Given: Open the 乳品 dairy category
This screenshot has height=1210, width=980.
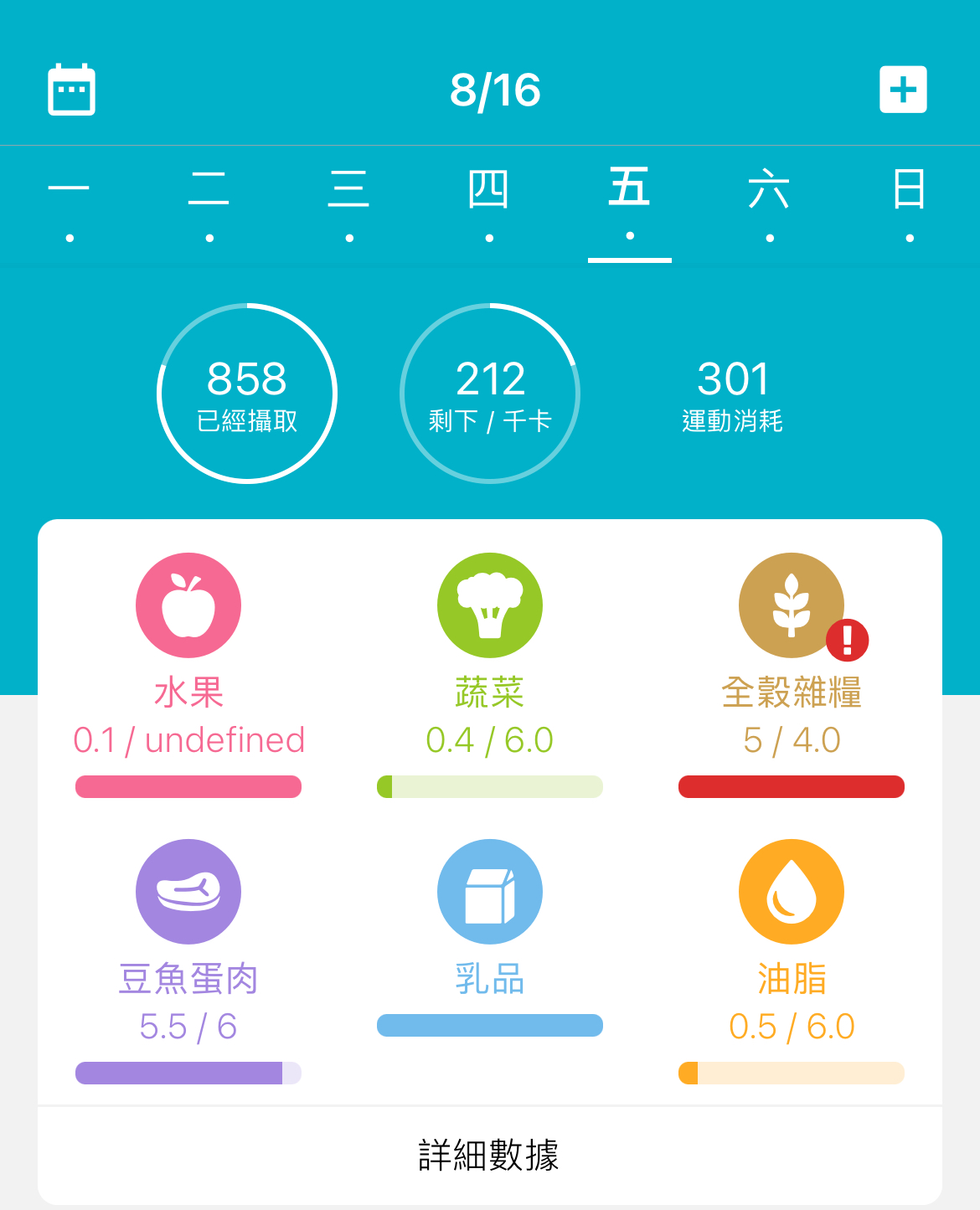Looking at the screenshot, I should pos(489,892).
